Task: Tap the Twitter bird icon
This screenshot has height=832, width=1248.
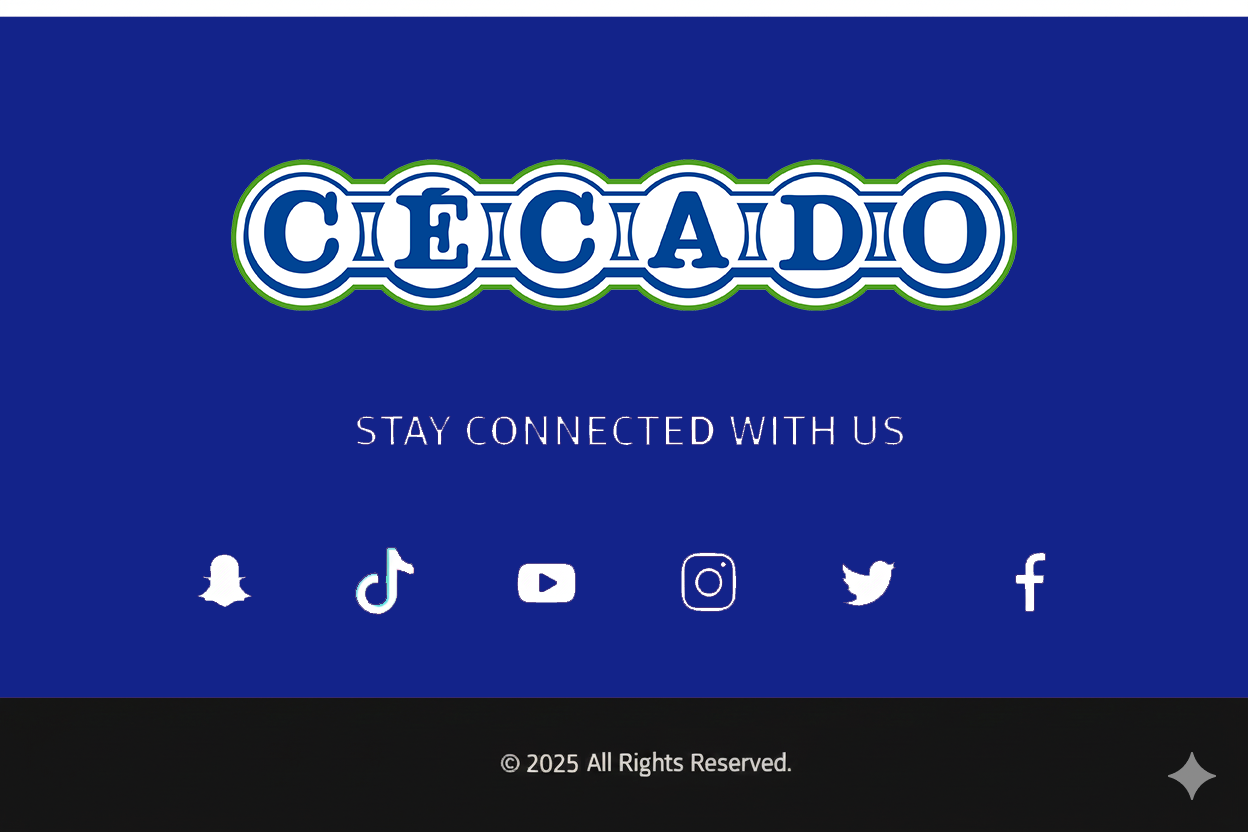Action: (x=868, y=583)
